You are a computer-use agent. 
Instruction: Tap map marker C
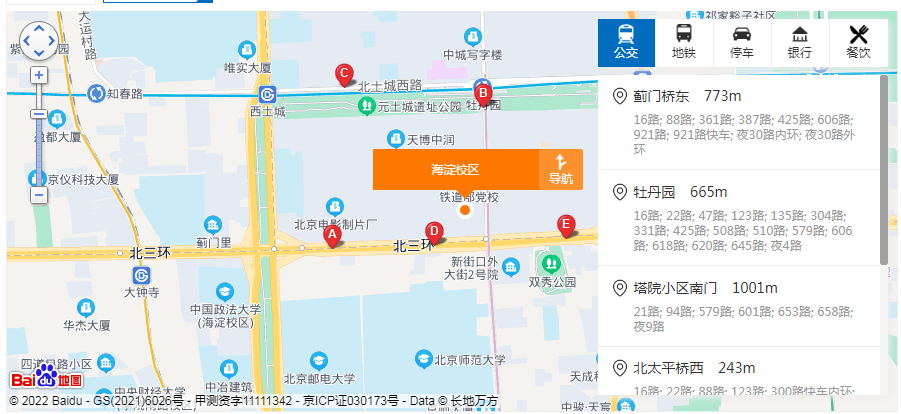tap(344, 73)
